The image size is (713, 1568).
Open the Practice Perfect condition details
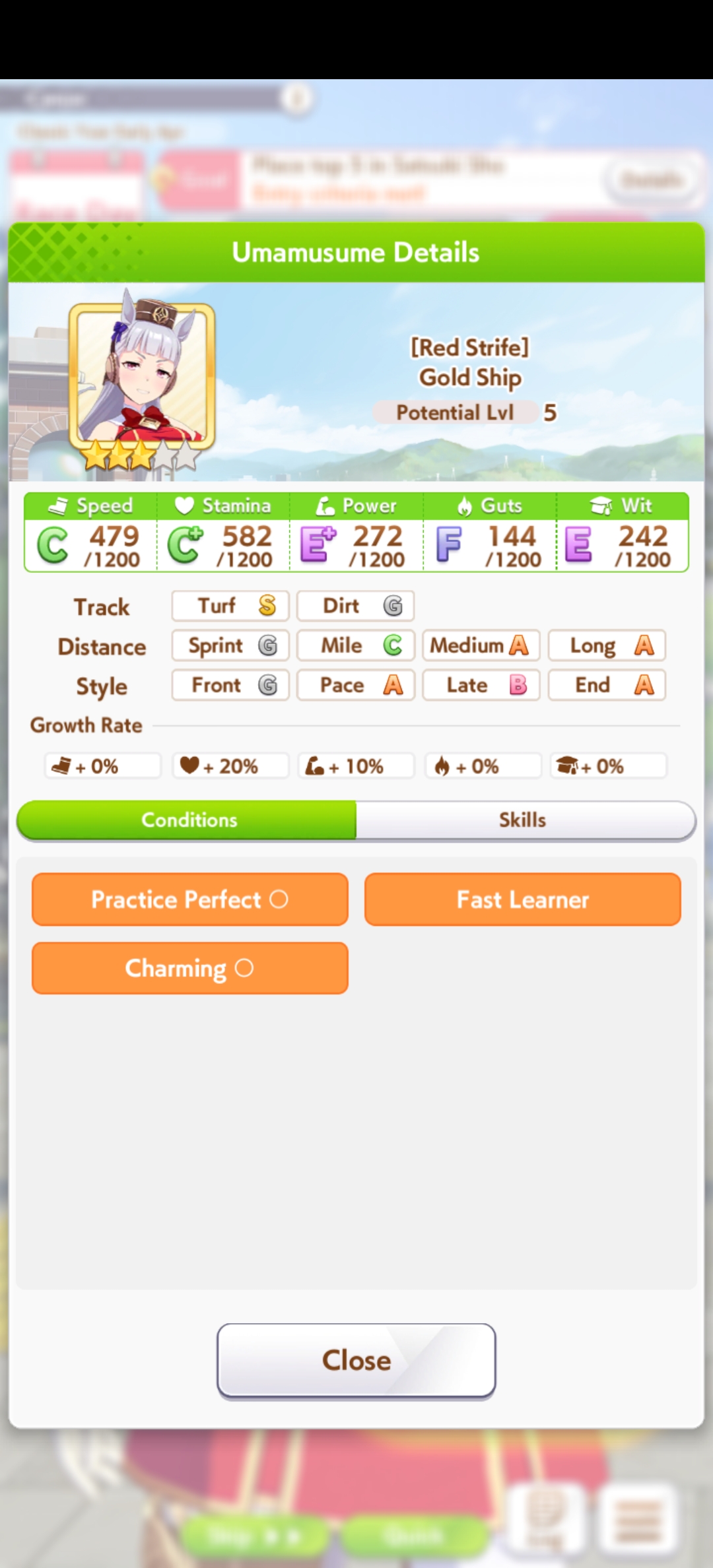(x=189, y=899)
